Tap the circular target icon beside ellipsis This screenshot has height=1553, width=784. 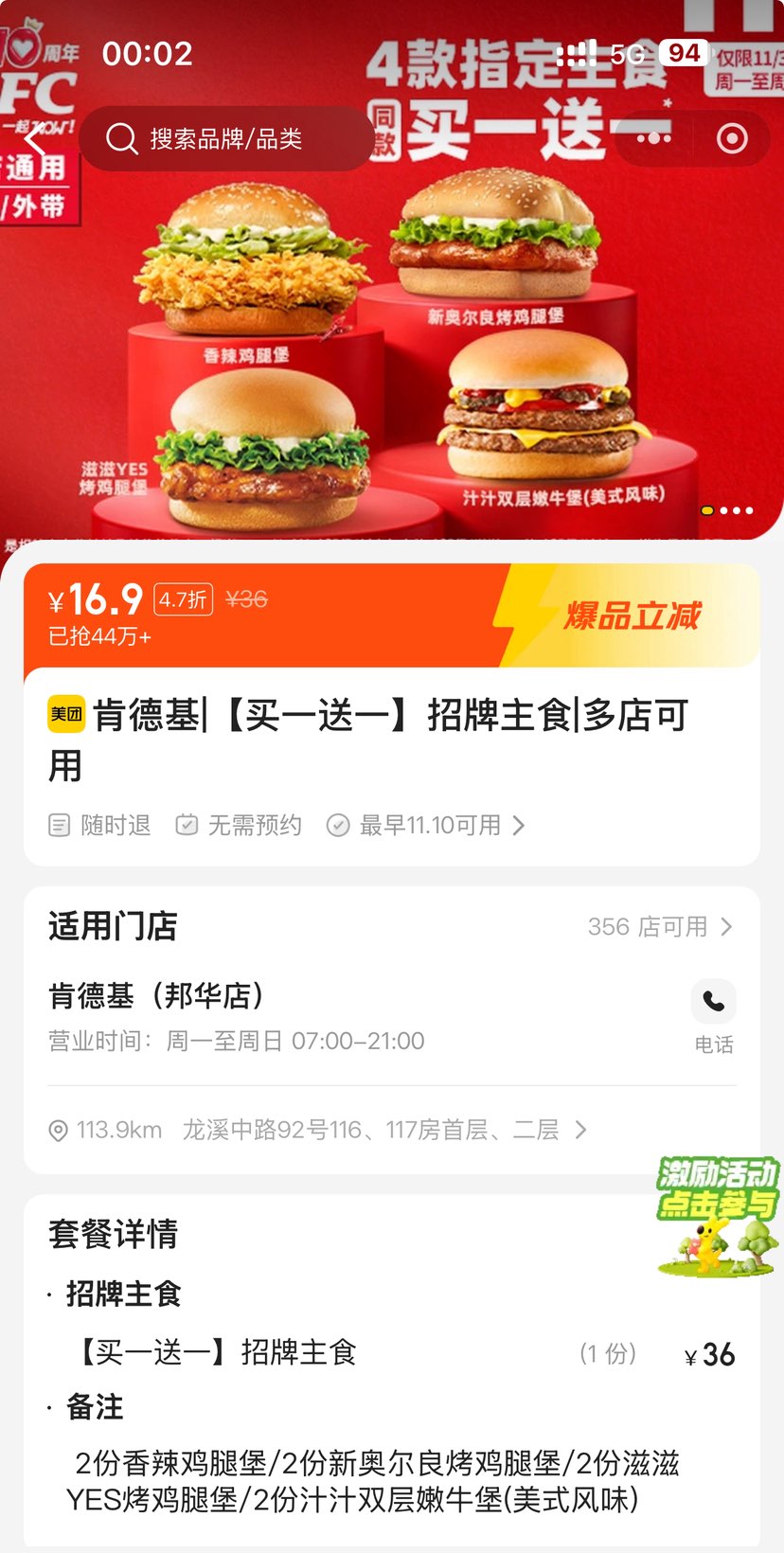click(x=730, y=138)
